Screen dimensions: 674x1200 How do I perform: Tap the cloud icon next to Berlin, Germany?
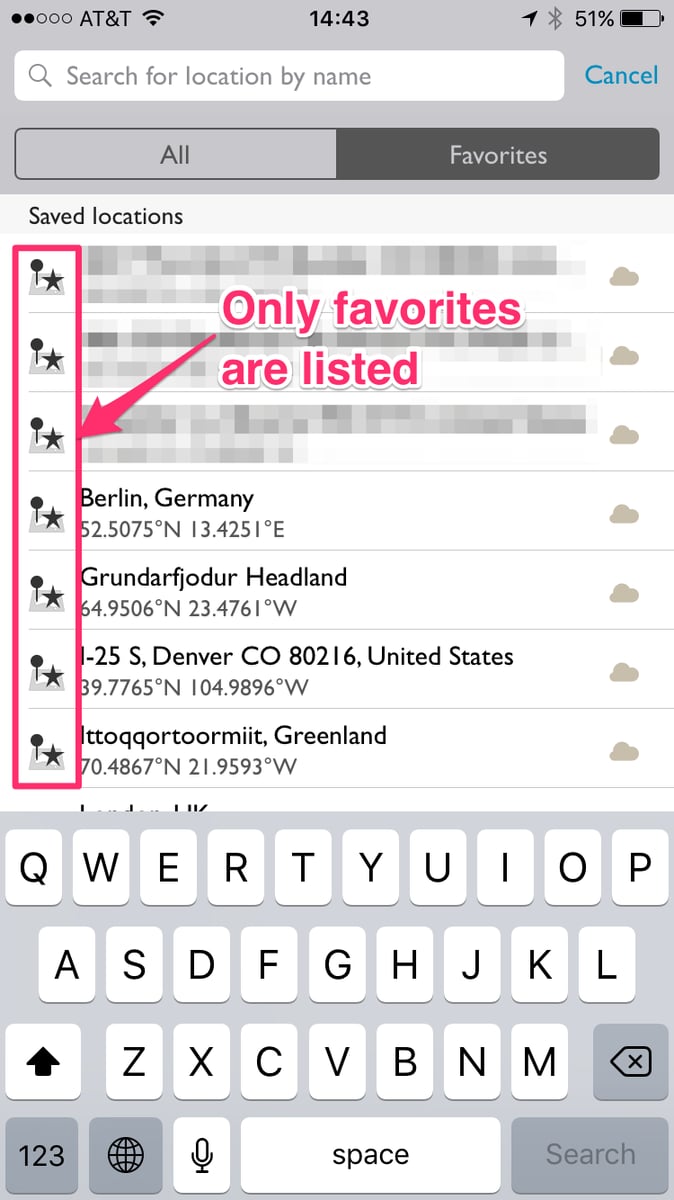tap(624, 514)
